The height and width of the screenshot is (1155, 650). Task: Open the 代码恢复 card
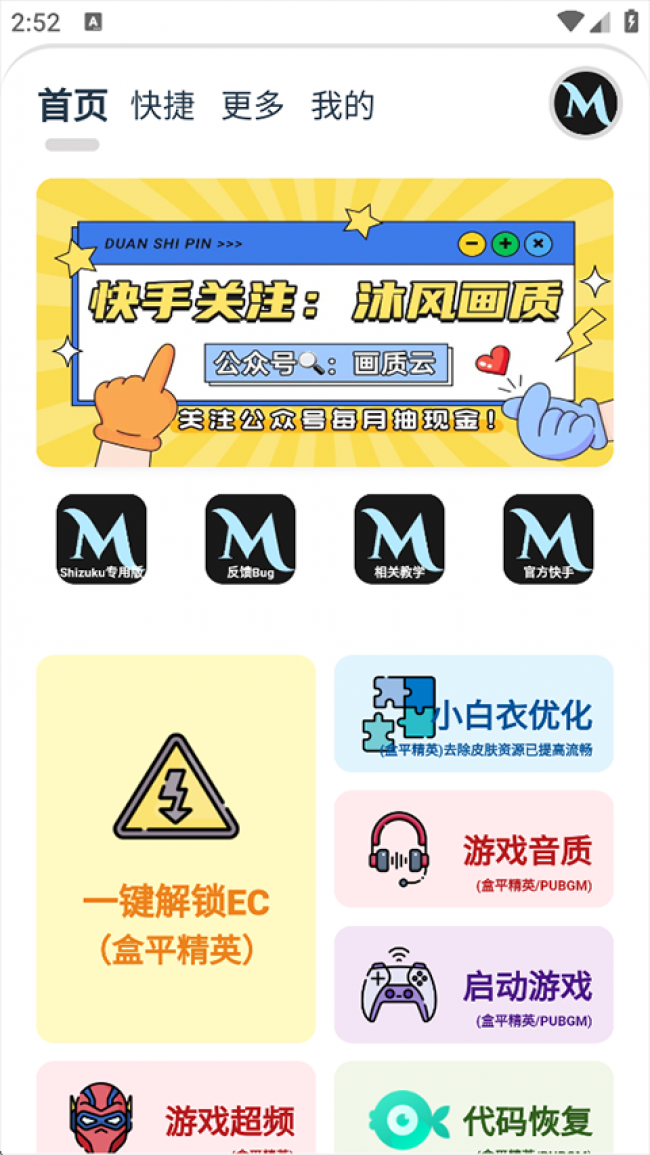point(473,1110)
